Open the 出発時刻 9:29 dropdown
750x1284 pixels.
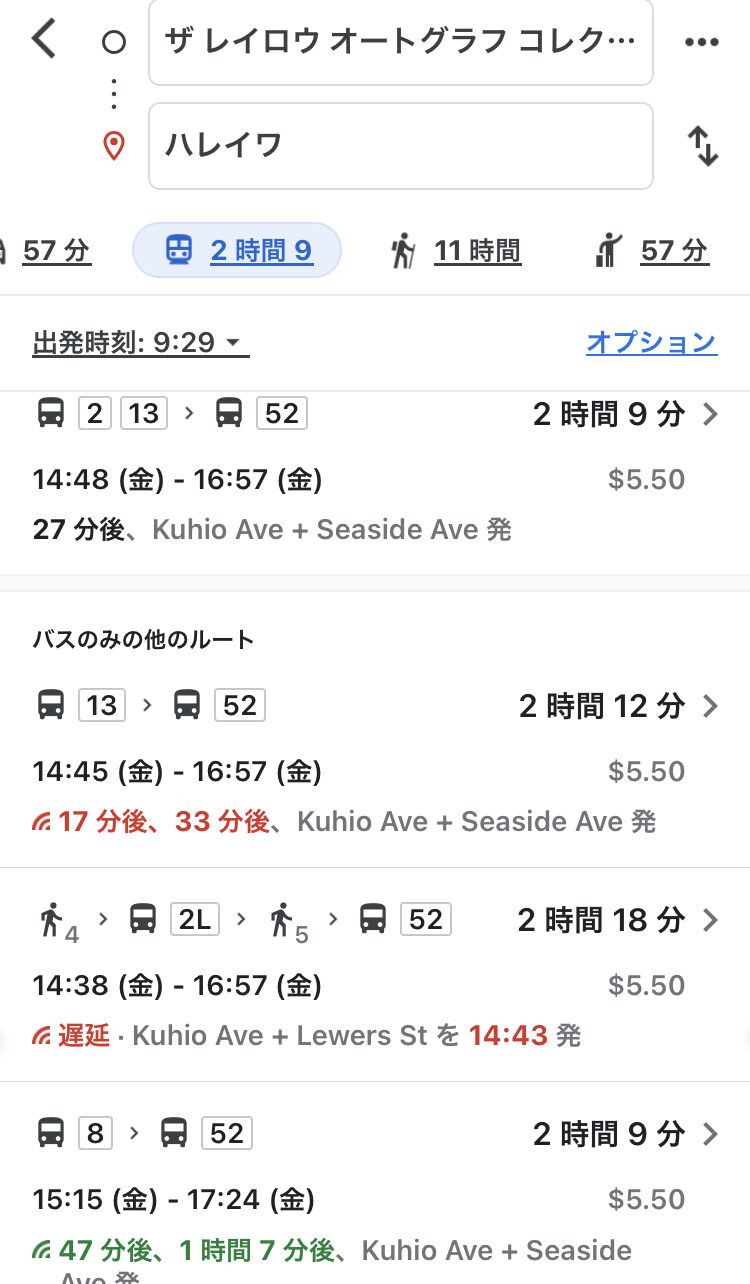pos(140,343)
